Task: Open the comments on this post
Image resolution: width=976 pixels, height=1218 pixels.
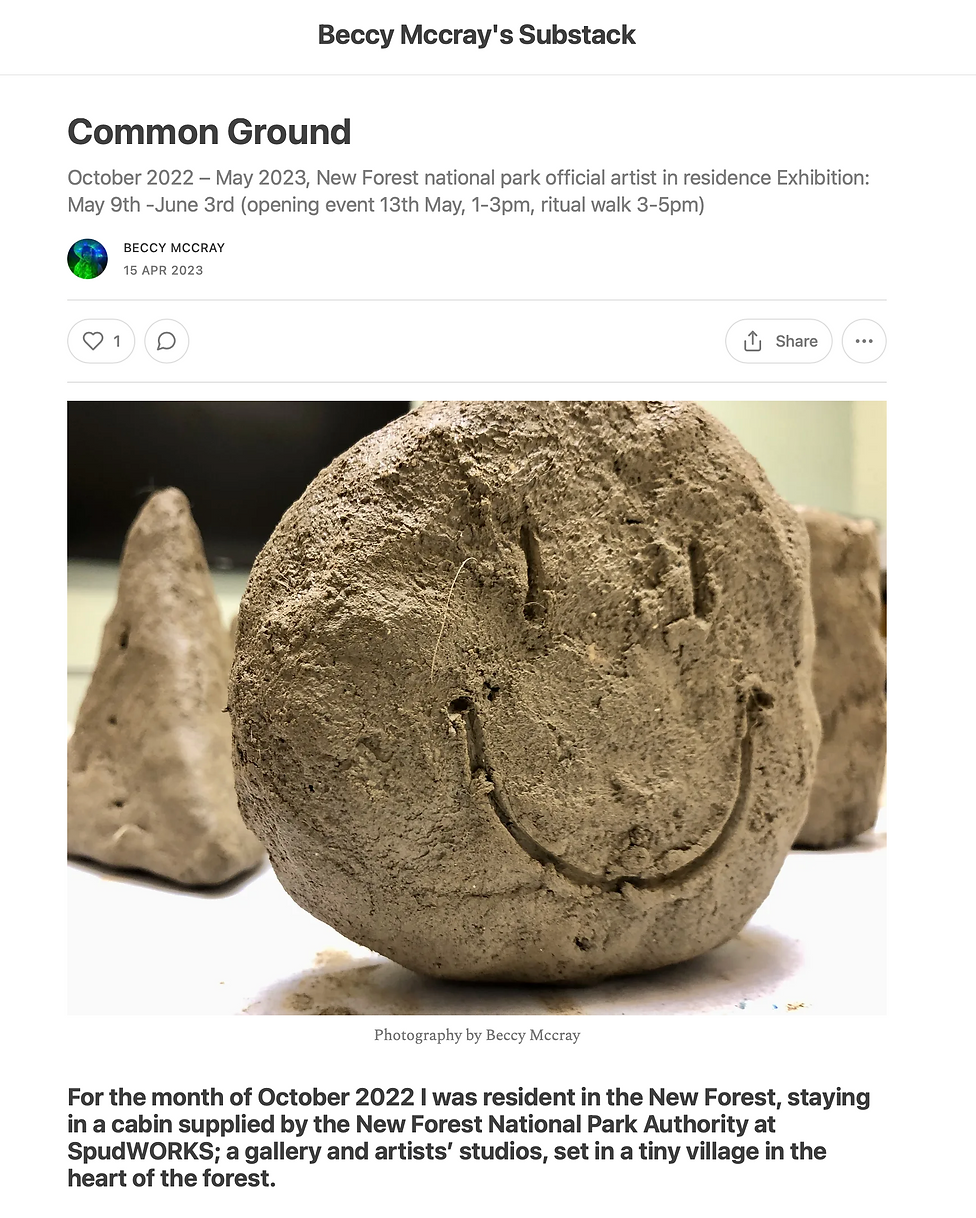Action: 167,341
